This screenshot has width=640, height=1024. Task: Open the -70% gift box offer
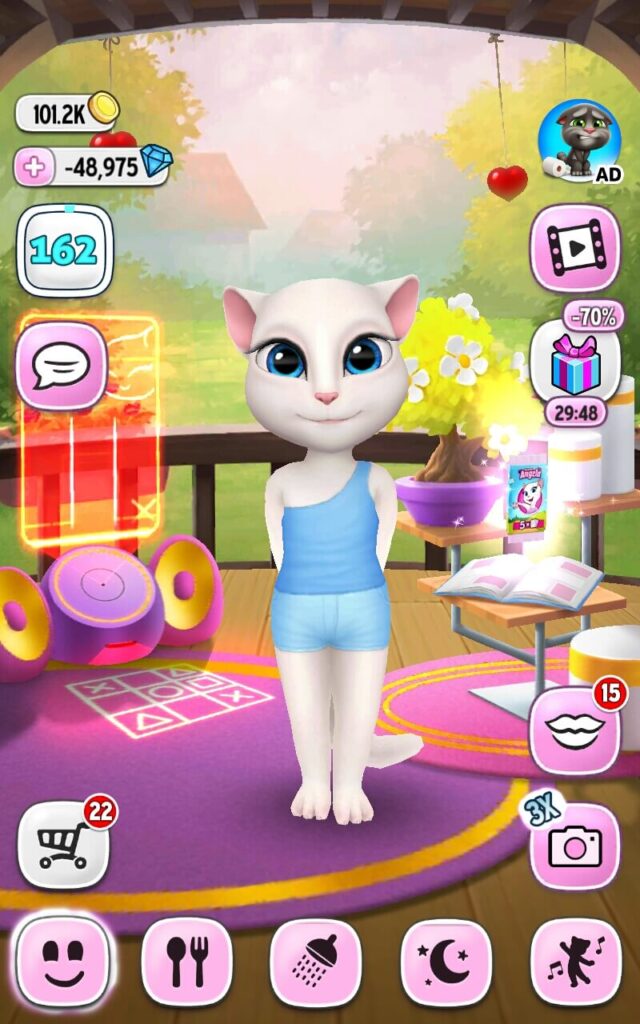575,362
